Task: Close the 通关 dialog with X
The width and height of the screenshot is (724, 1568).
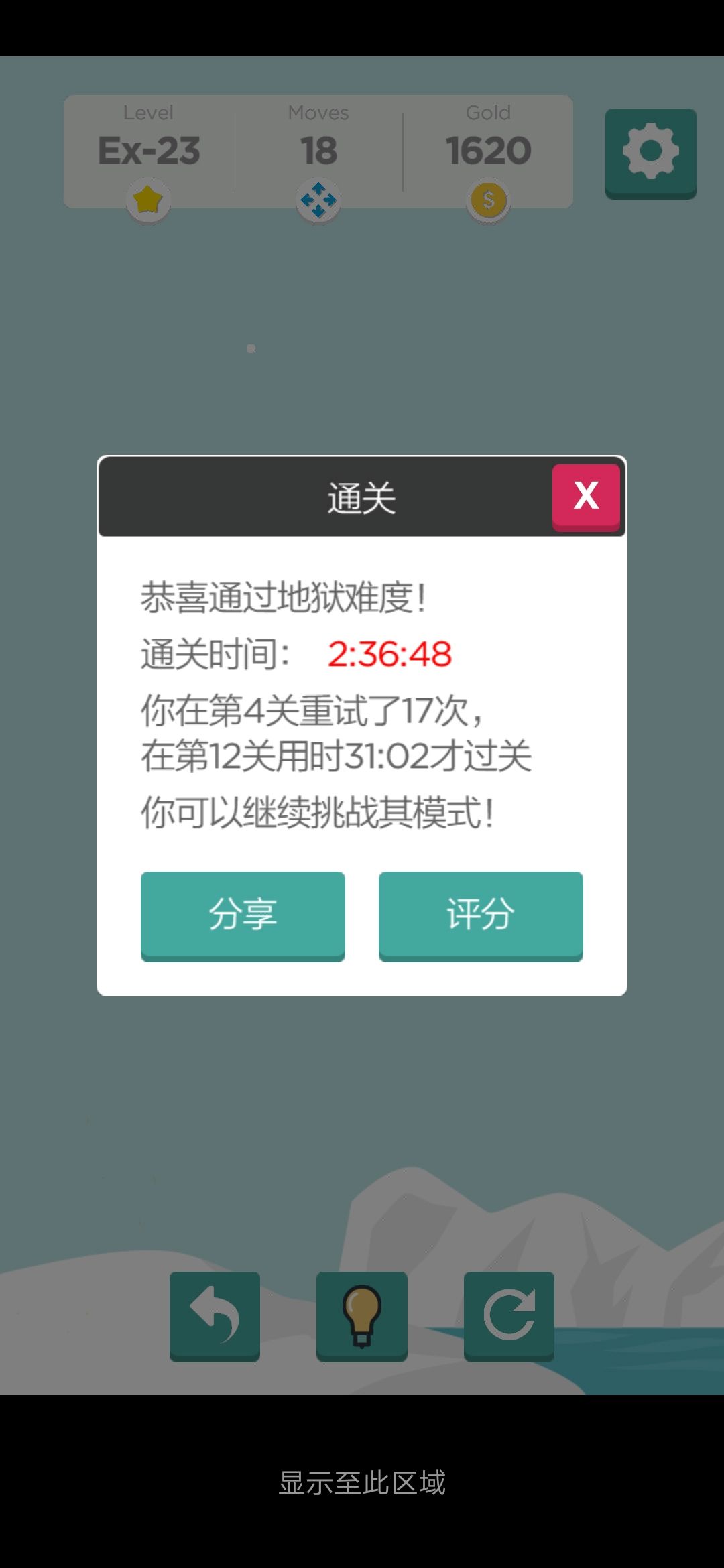Action: (586, 496)
